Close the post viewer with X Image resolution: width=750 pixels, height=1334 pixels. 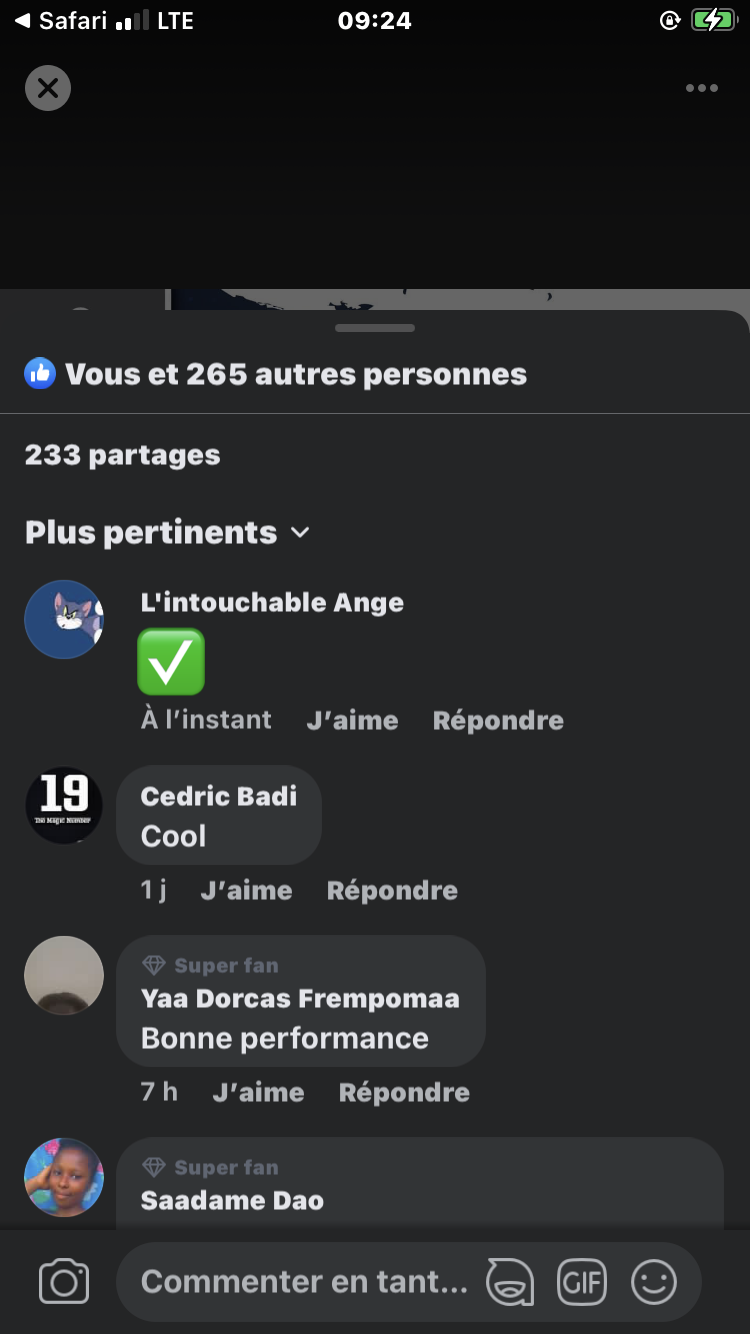(48, 88)
